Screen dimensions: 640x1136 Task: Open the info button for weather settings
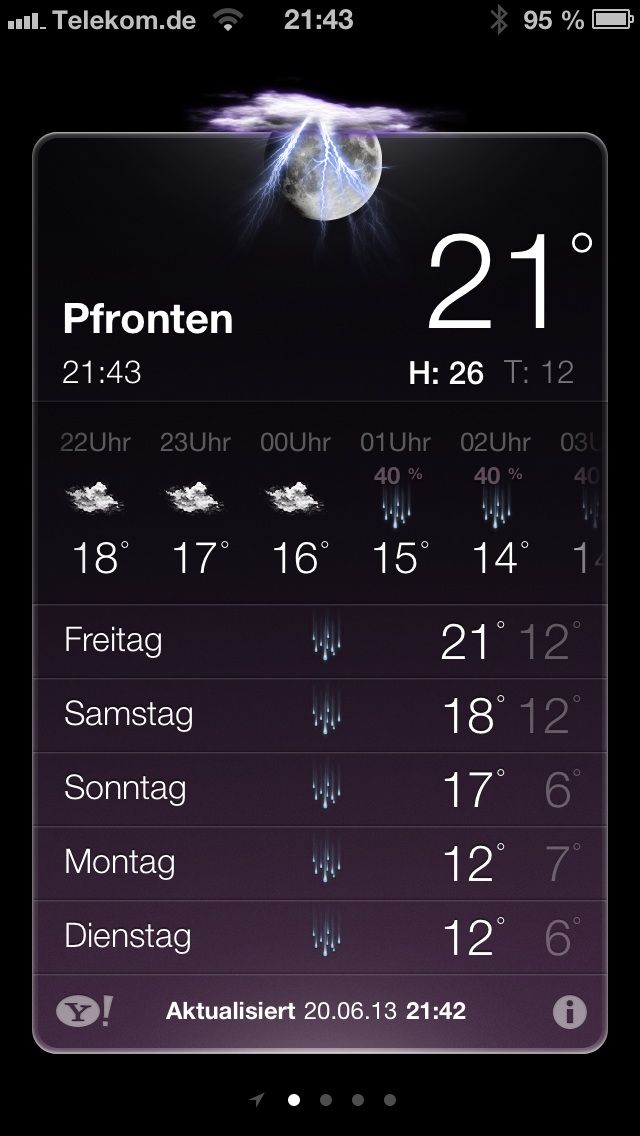tap(569, 1012)
